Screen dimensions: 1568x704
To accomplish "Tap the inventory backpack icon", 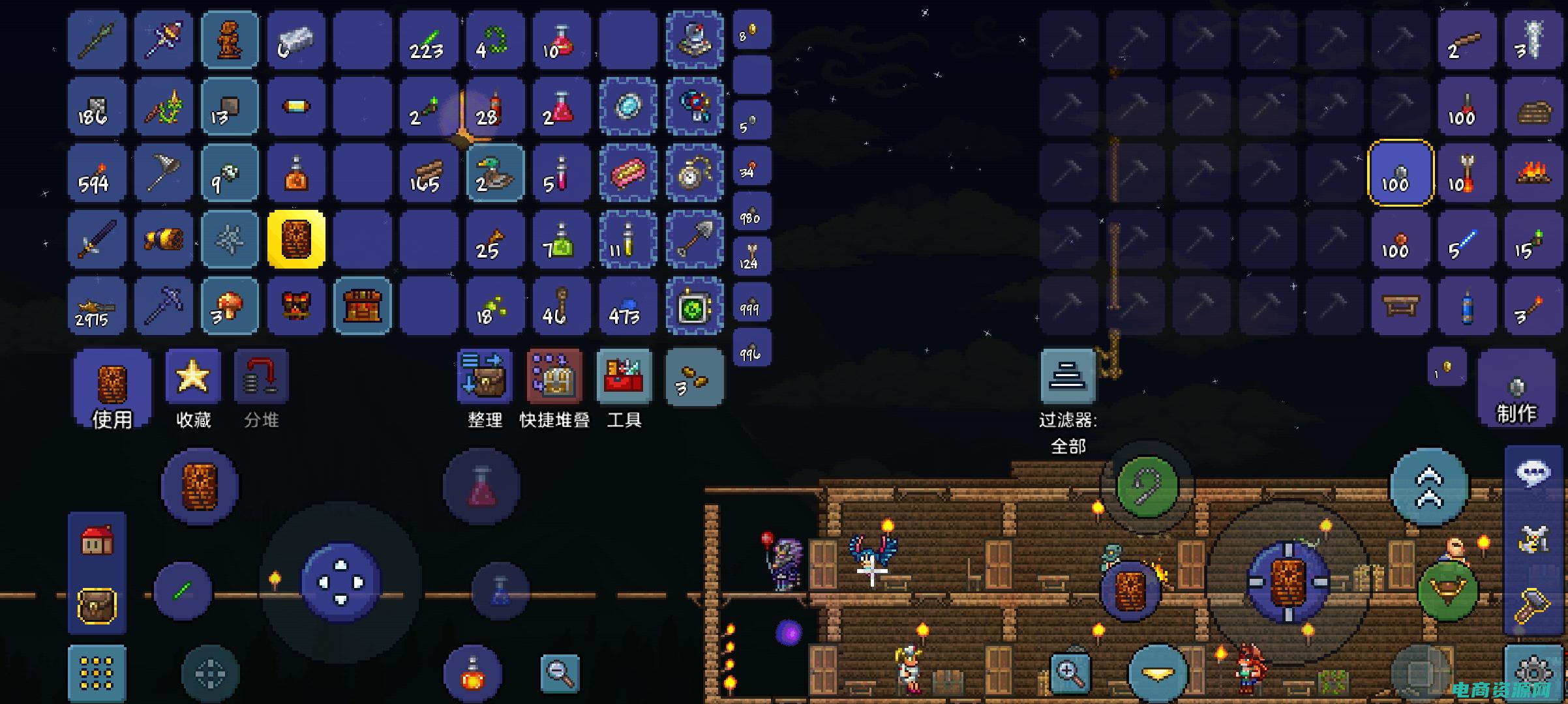I will [x=97, y=606].
